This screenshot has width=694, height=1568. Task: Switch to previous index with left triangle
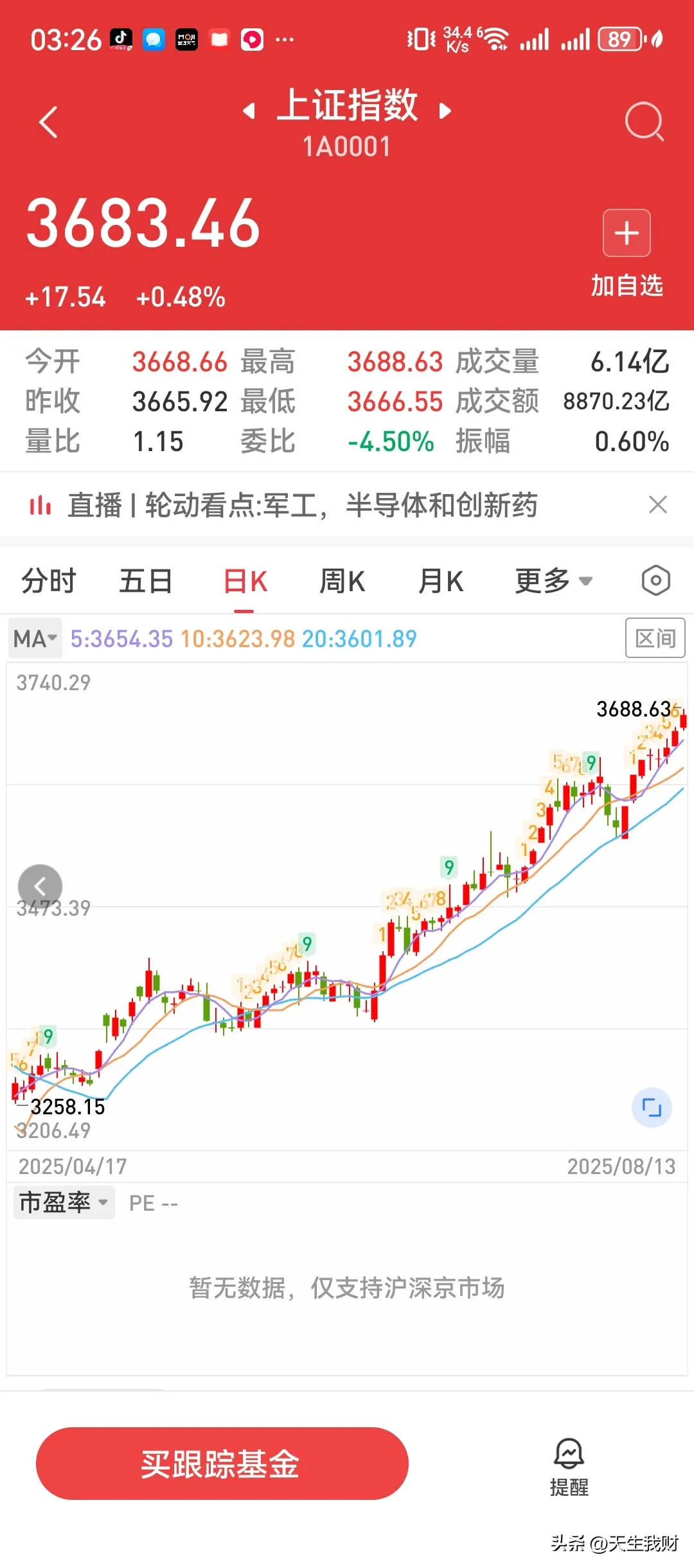tap(249, 111)
